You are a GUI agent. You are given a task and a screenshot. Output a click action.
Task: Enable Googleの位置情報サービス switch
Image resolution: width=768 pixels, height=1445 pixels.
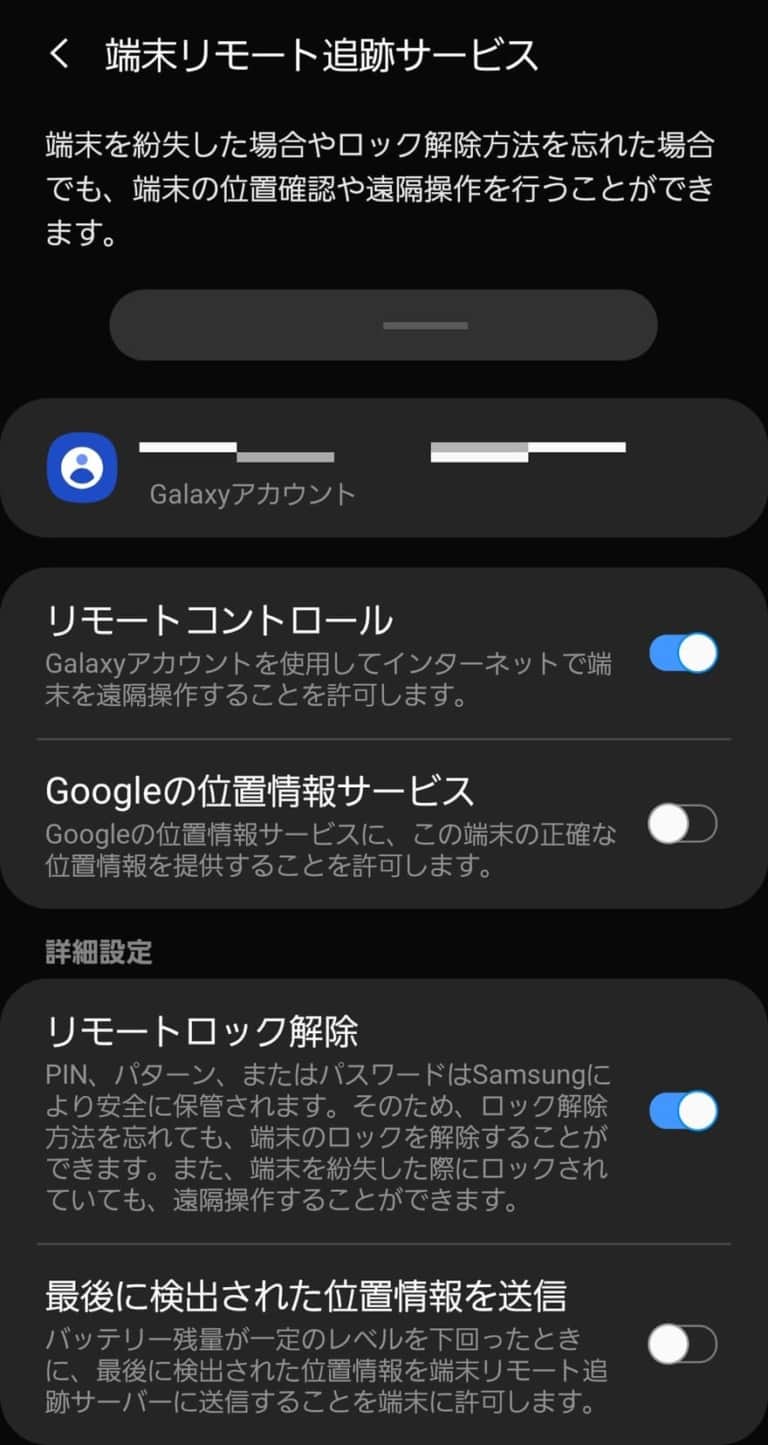click(x=683, y=825)
